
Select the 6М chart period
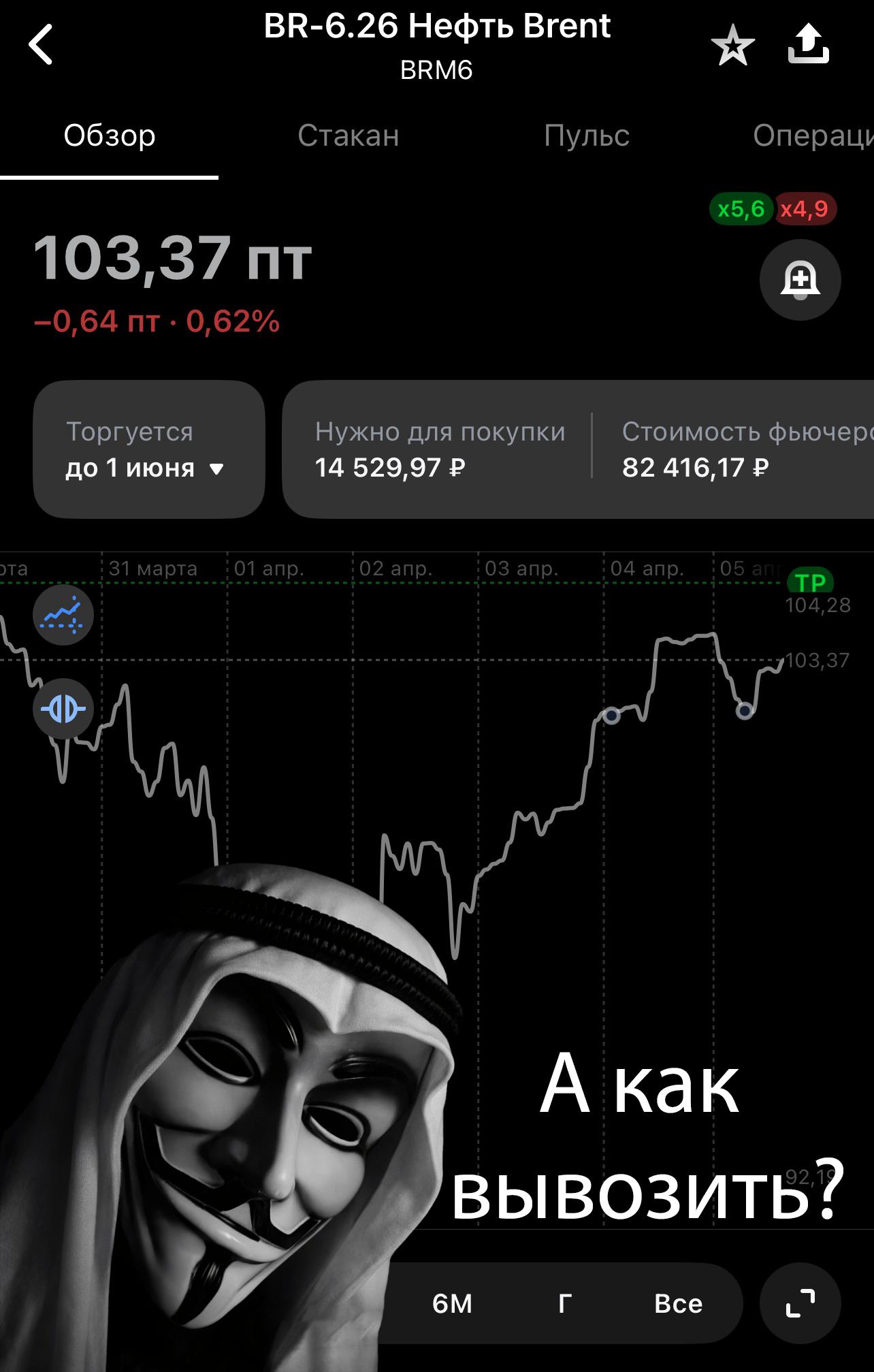pos(452,1303)
